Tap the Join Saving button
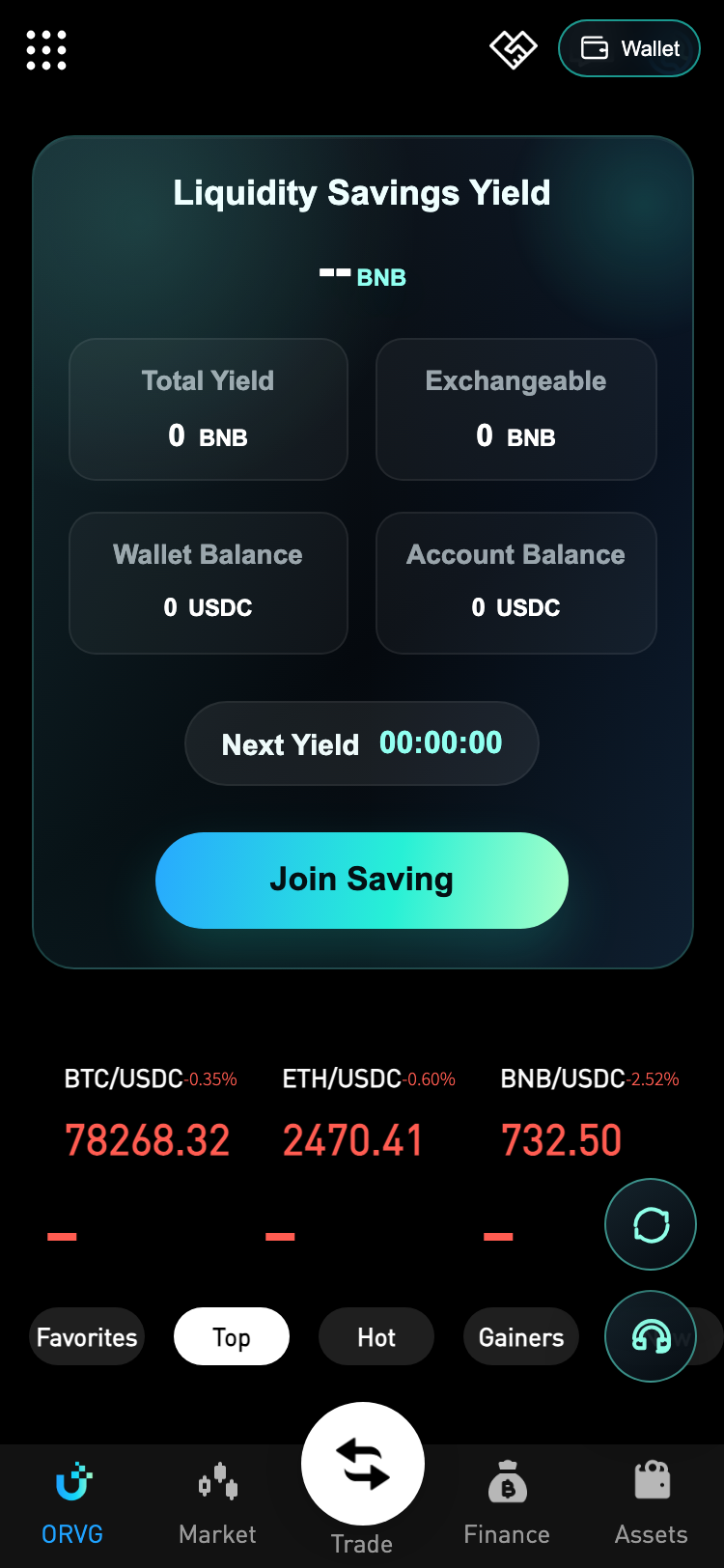 (x=362, y=881)
